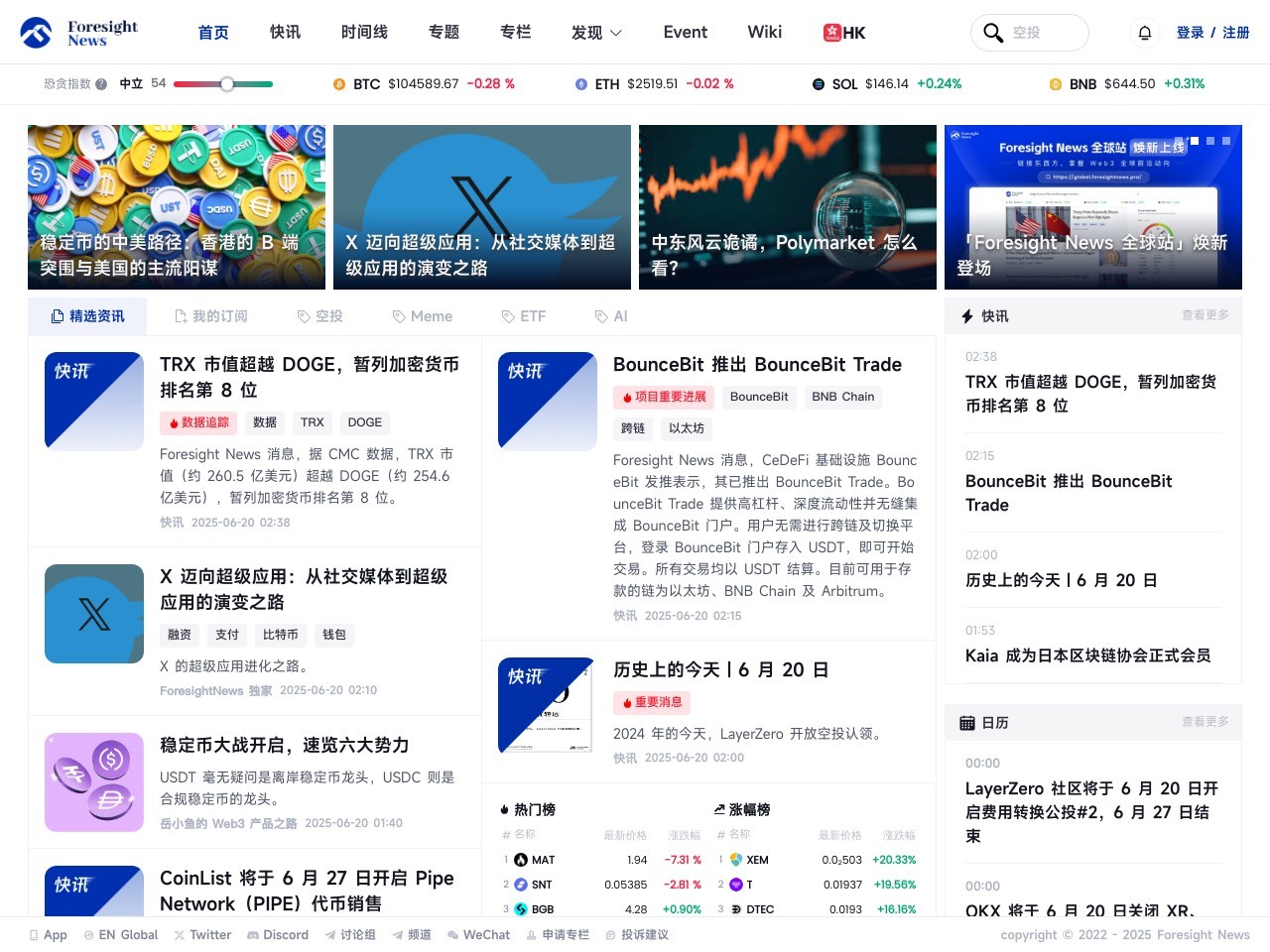The image size is (1270, 952).
Task: Tap the BNB Chain tag chip
Action: pyautogui.click(x=842, y=397)
